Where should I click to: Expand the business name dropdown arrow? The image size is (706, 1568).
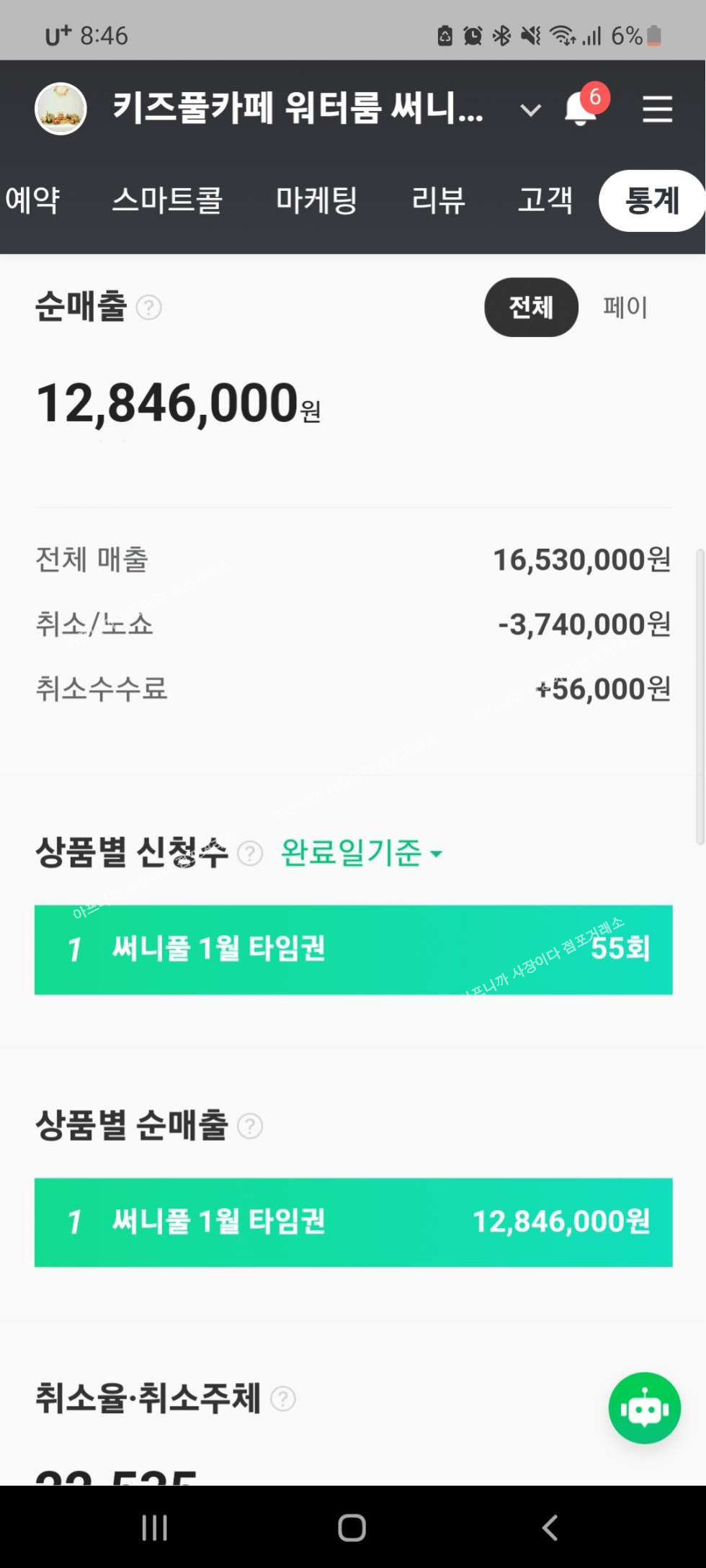coord(530,110)
